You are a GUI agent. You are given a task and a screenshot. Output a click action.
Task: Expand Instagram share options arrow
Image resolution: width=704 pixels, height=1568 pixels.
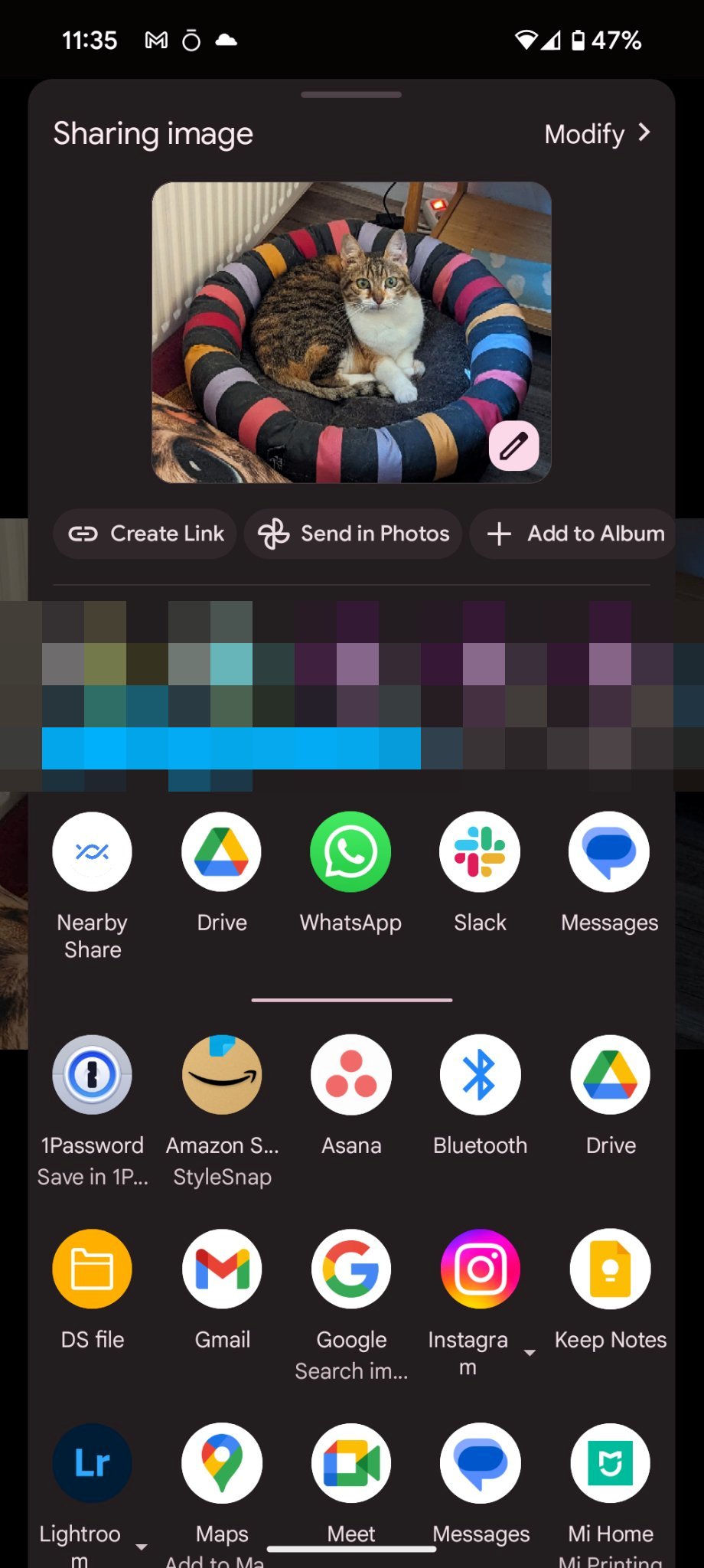click(x=530, y=1354)
